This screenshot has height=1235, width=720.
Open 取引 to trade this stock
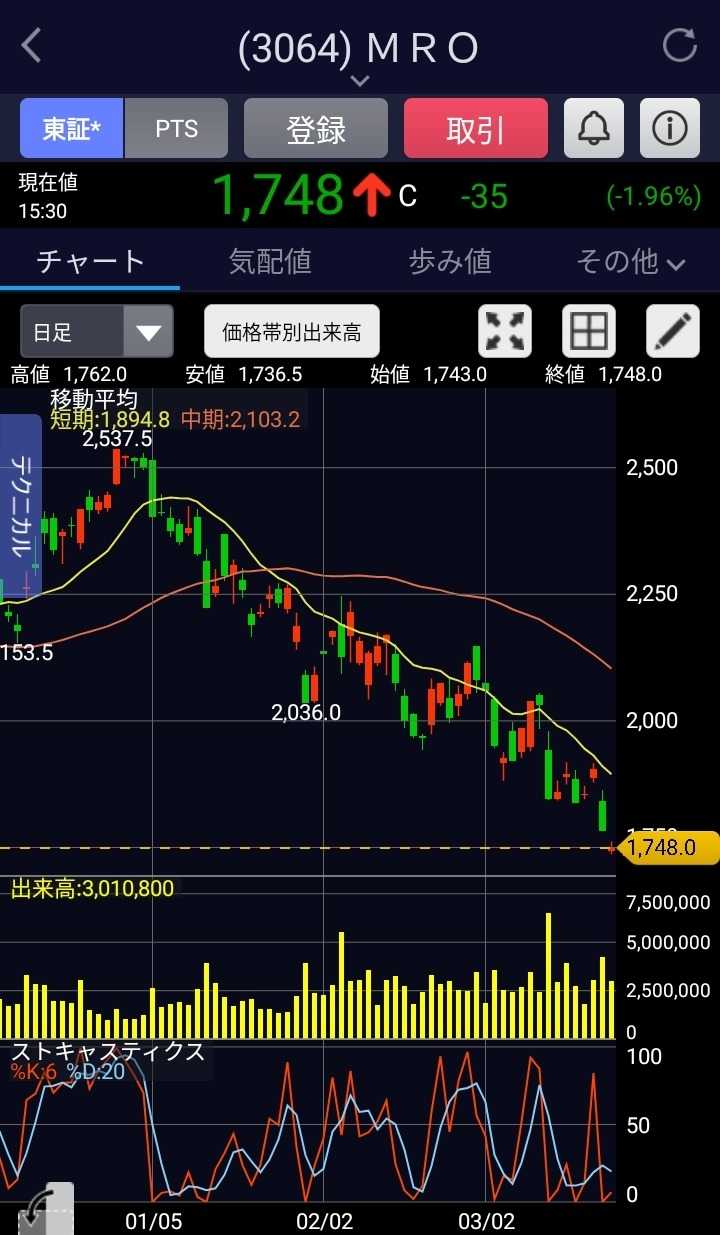(x=476, y=129)
